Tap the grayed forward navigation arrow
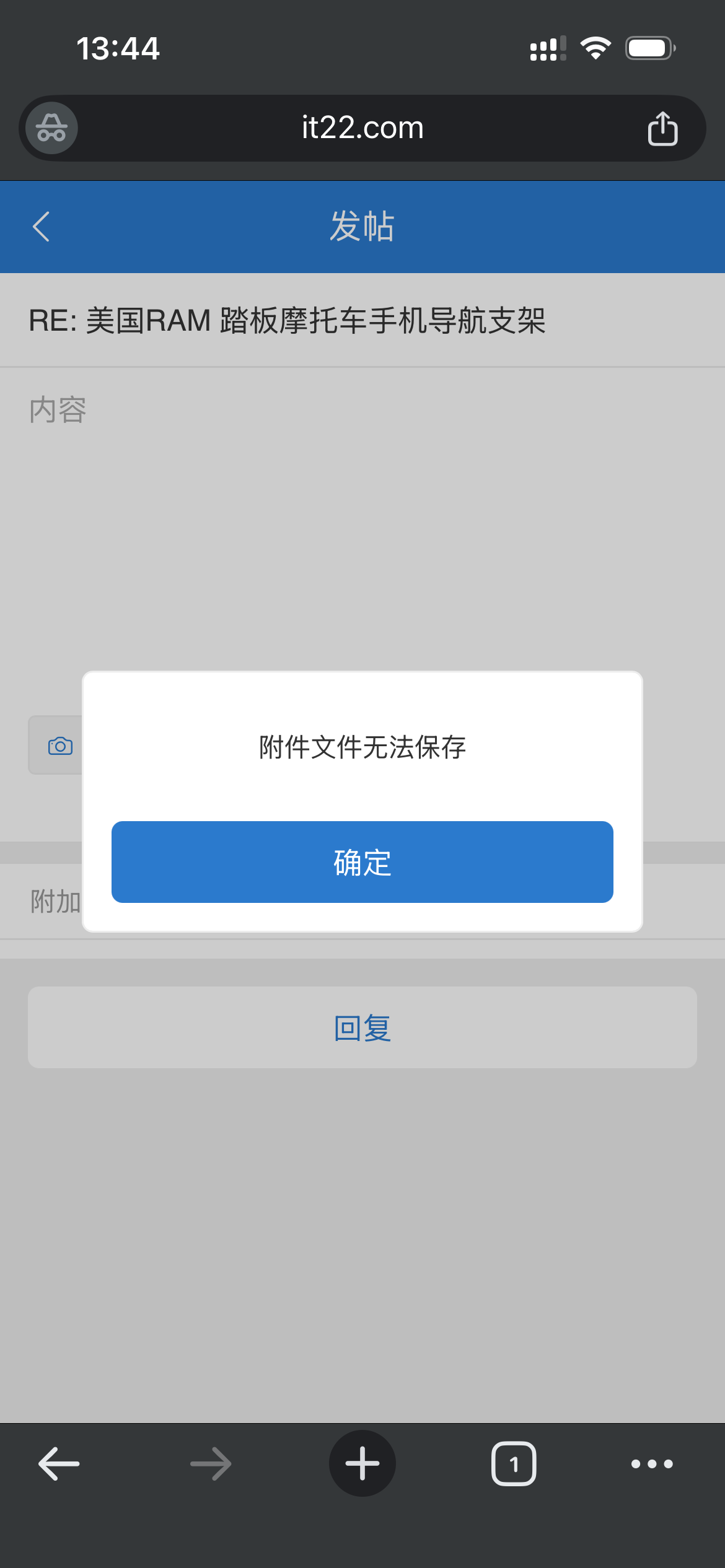The width and height of the screenshot is (725, 1568). tap(209, 1463)
